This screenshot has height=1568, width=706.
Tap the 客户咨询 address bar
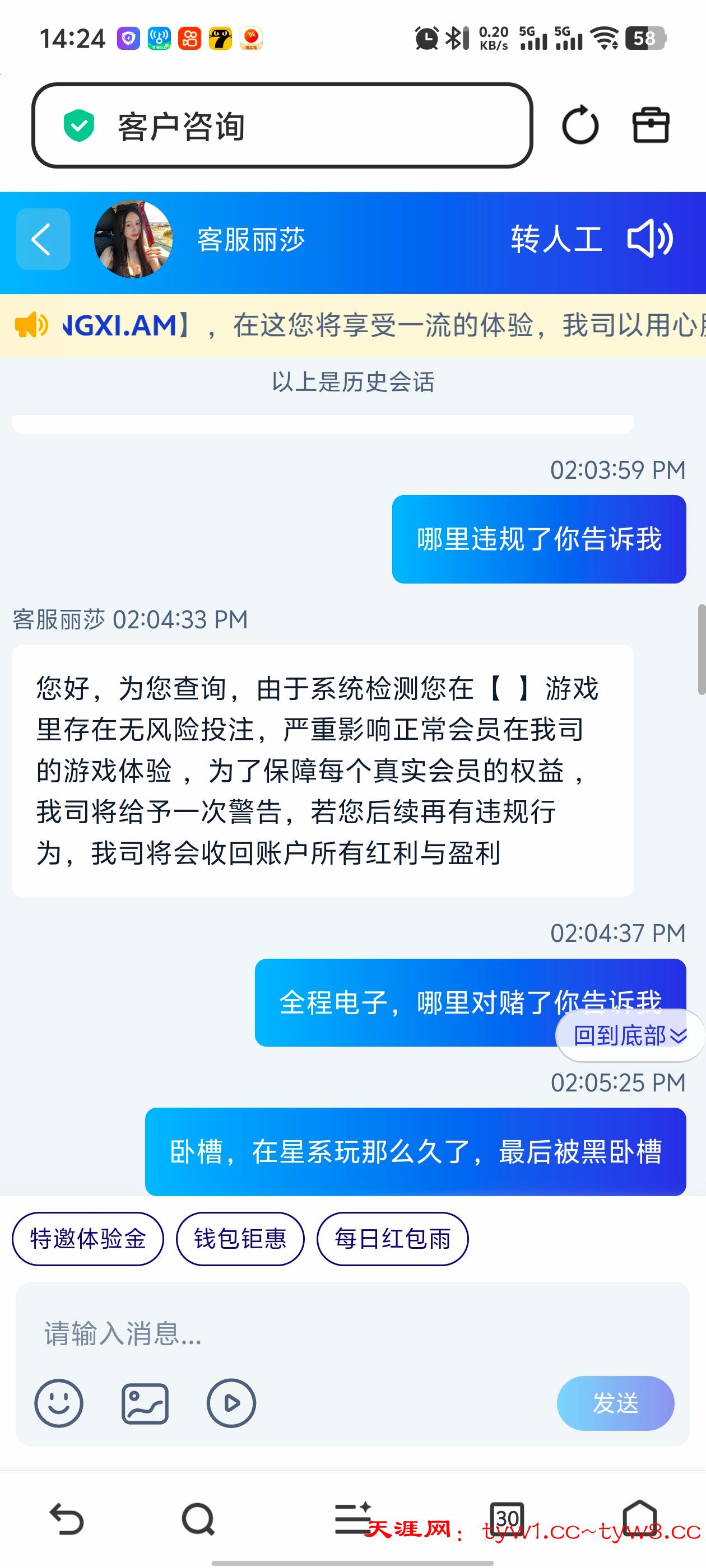pos(281,125)
